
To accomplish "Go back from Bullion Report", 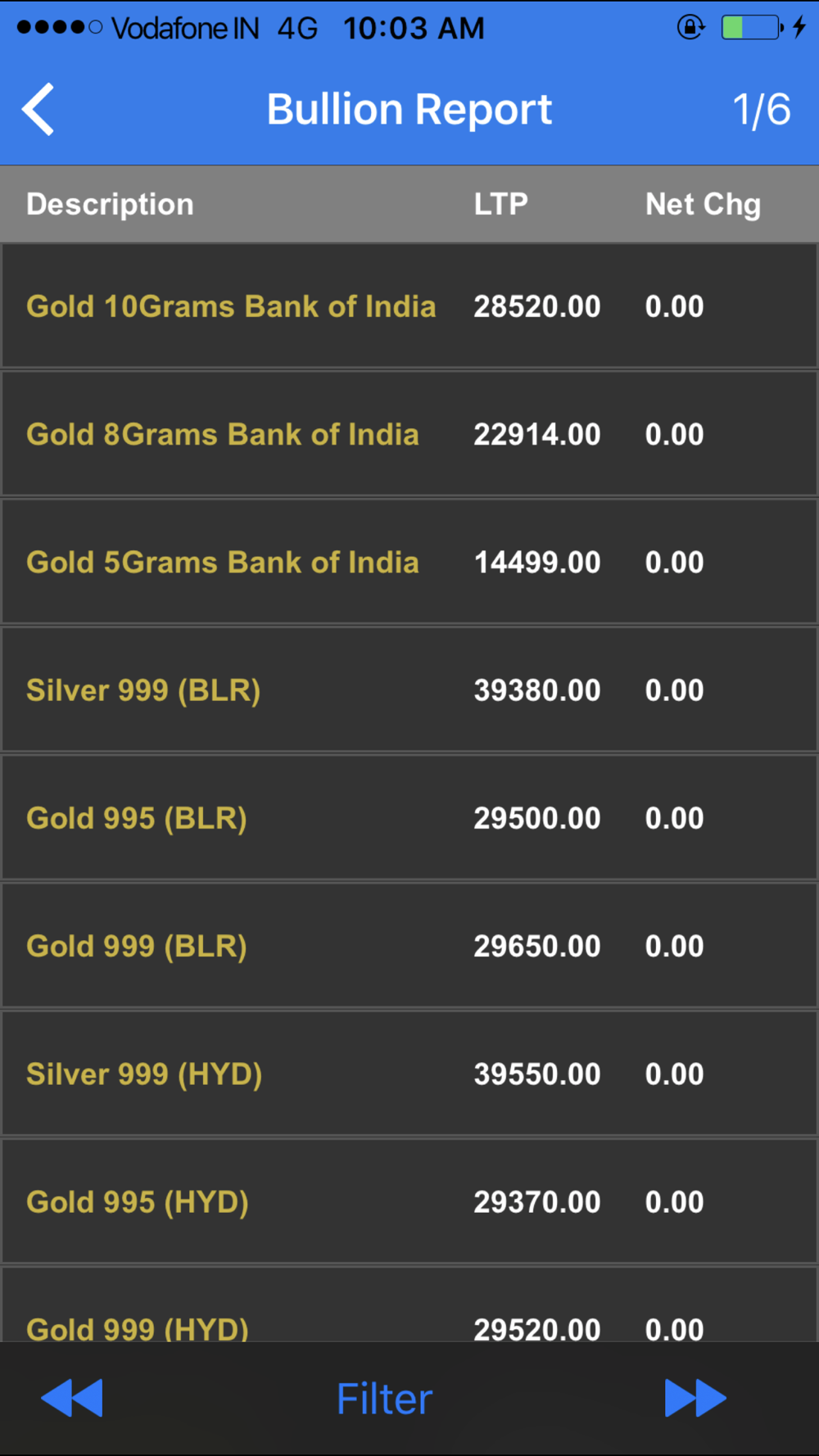I will point(38,109).
